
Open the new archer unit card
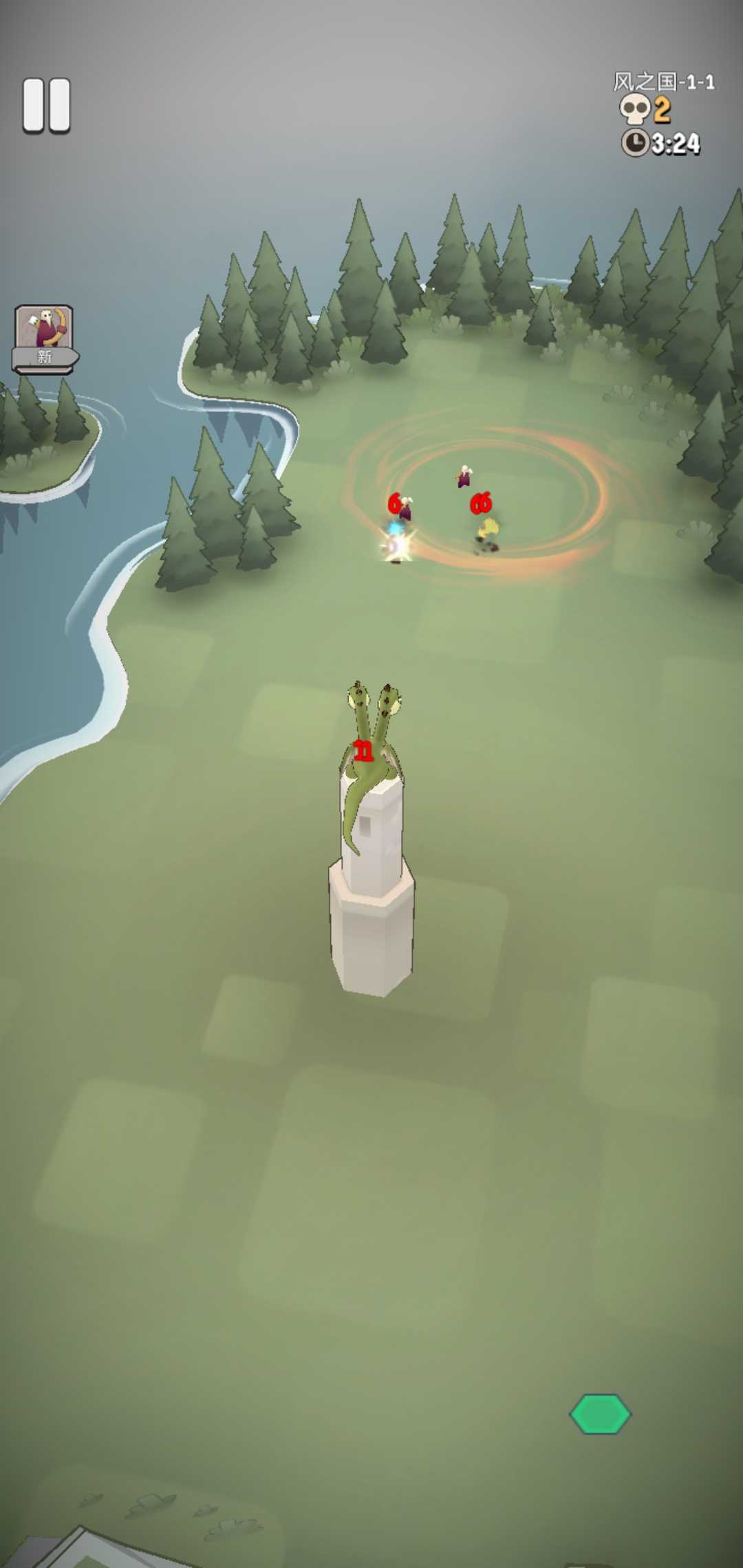tap(44, 338)
